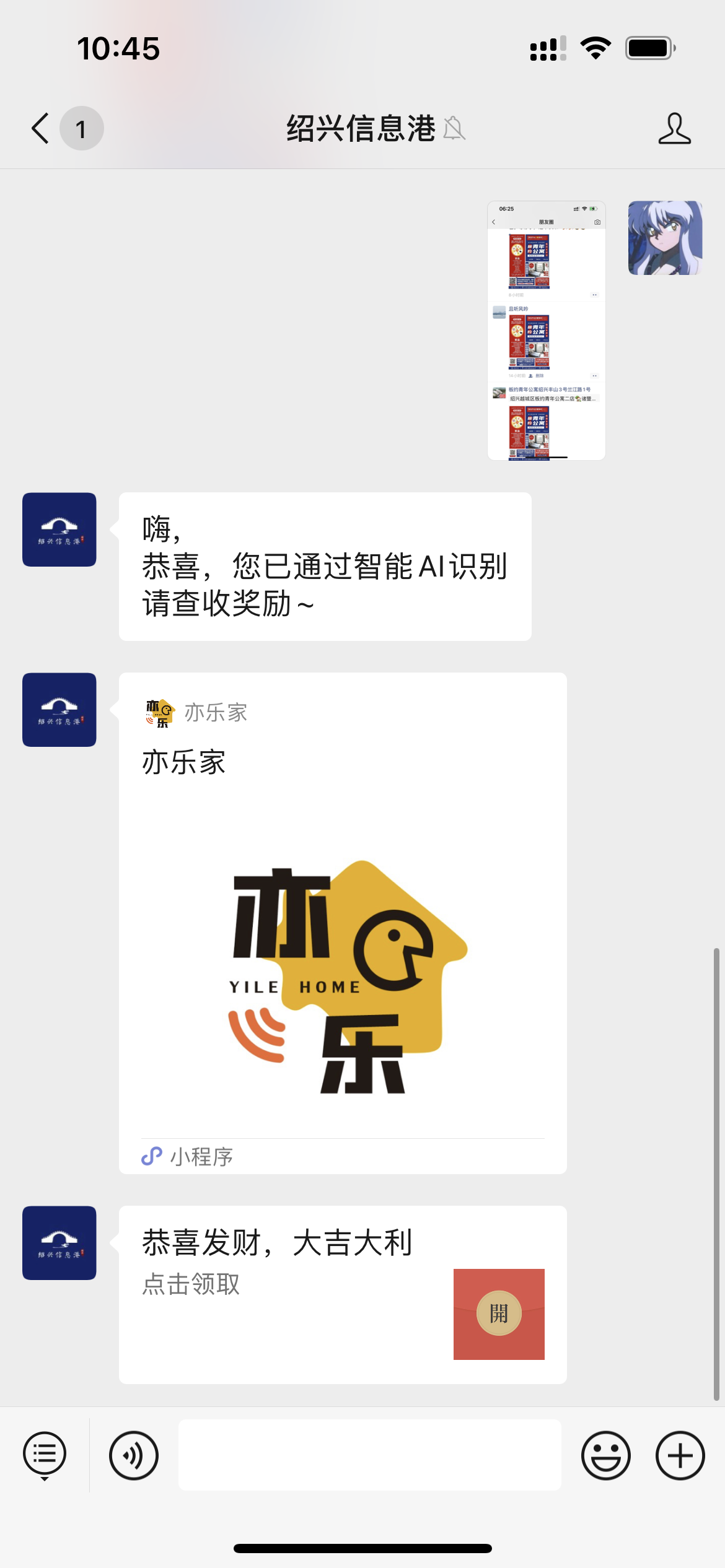Switch to voice message input
The height and width of the screenshot is (1568, 725).
tap(134, 1455)
